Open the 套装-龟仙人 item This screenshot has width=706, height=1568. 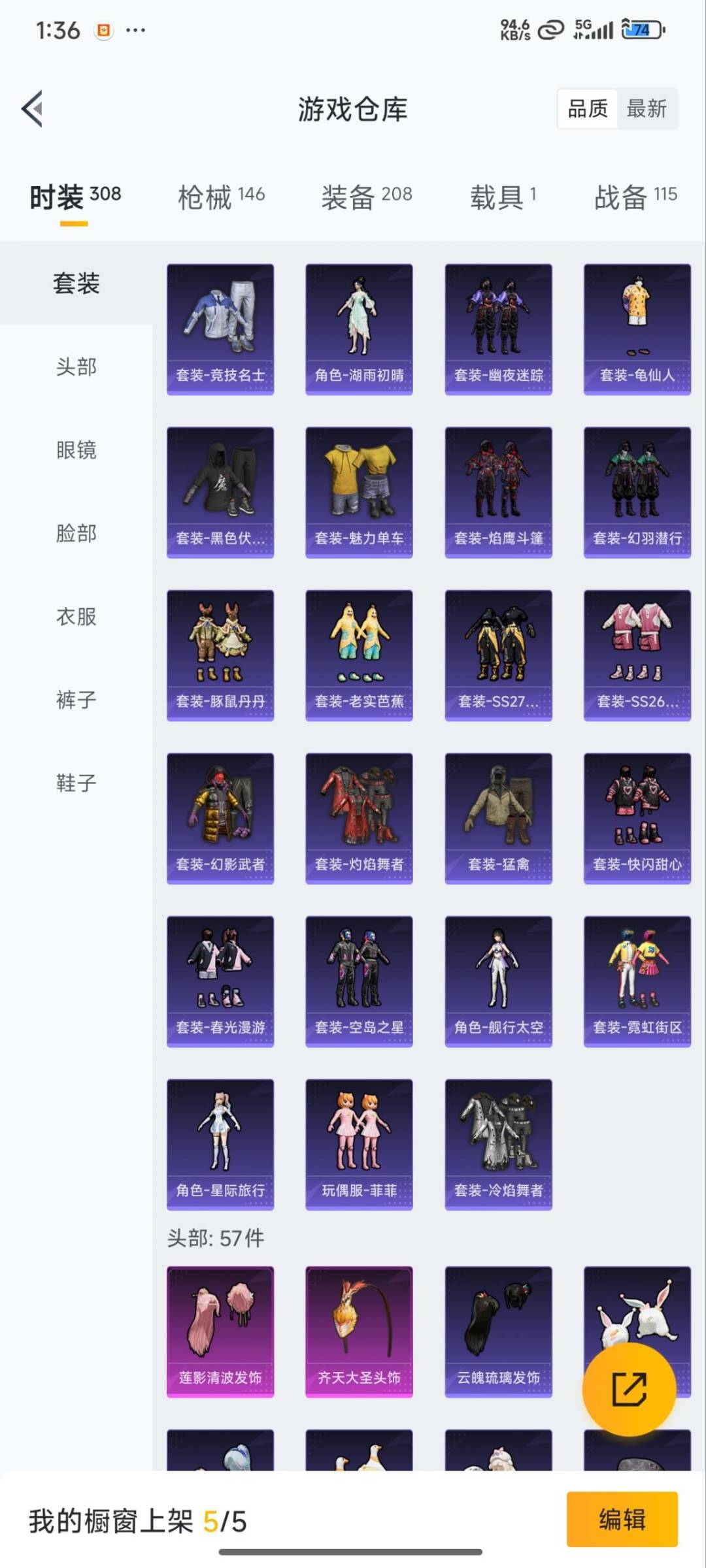click(x=637, y=329)
